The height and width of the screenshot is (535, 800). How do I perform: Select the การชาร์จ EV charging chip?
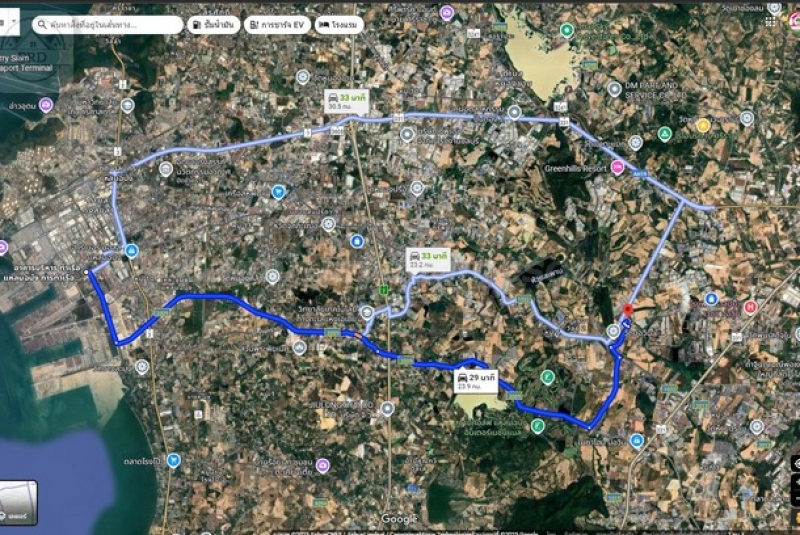[x=277, y=25]
